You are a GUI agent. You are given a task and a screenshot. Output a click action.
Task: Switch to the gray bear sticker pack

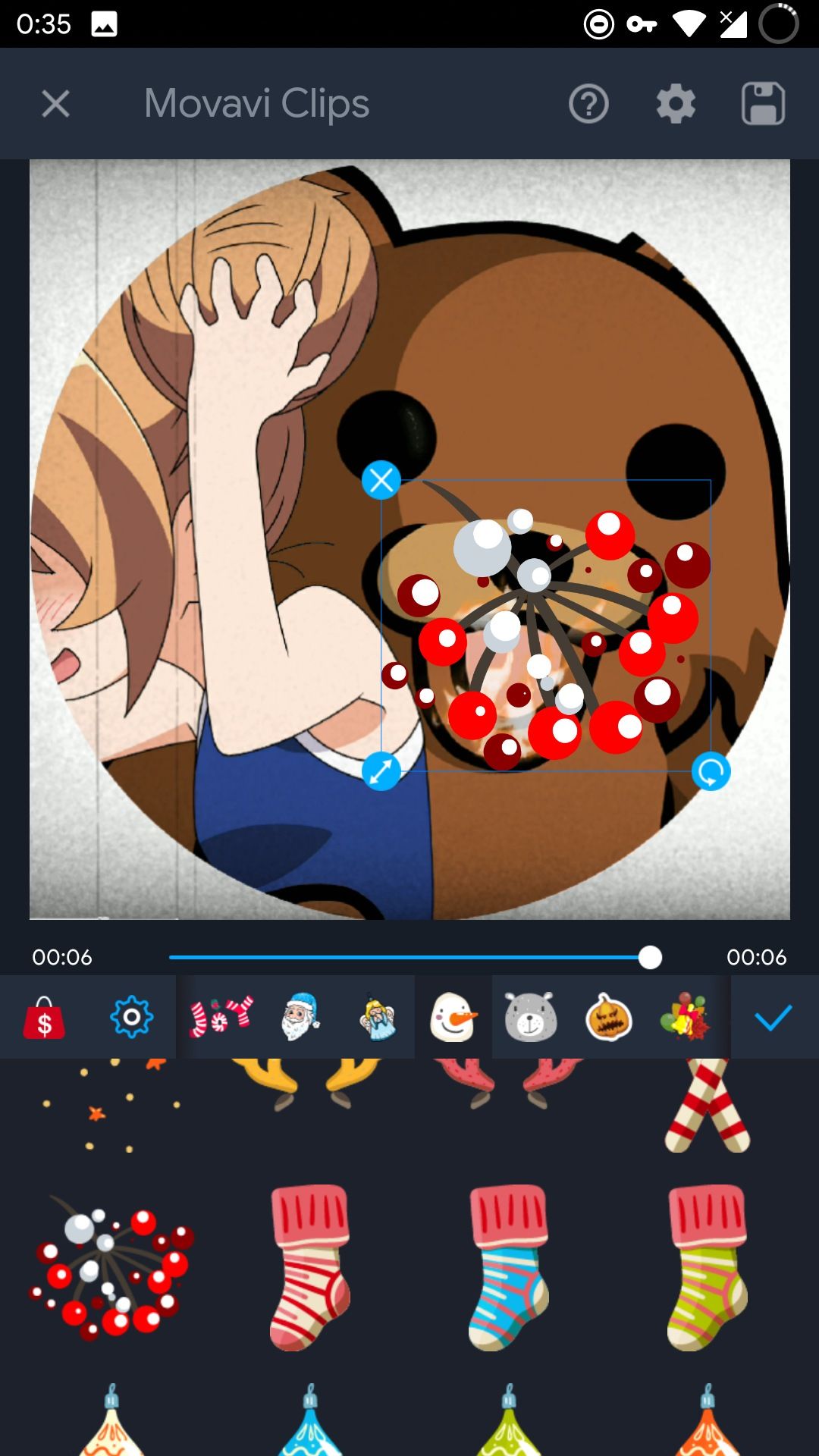click(531, 1018)
